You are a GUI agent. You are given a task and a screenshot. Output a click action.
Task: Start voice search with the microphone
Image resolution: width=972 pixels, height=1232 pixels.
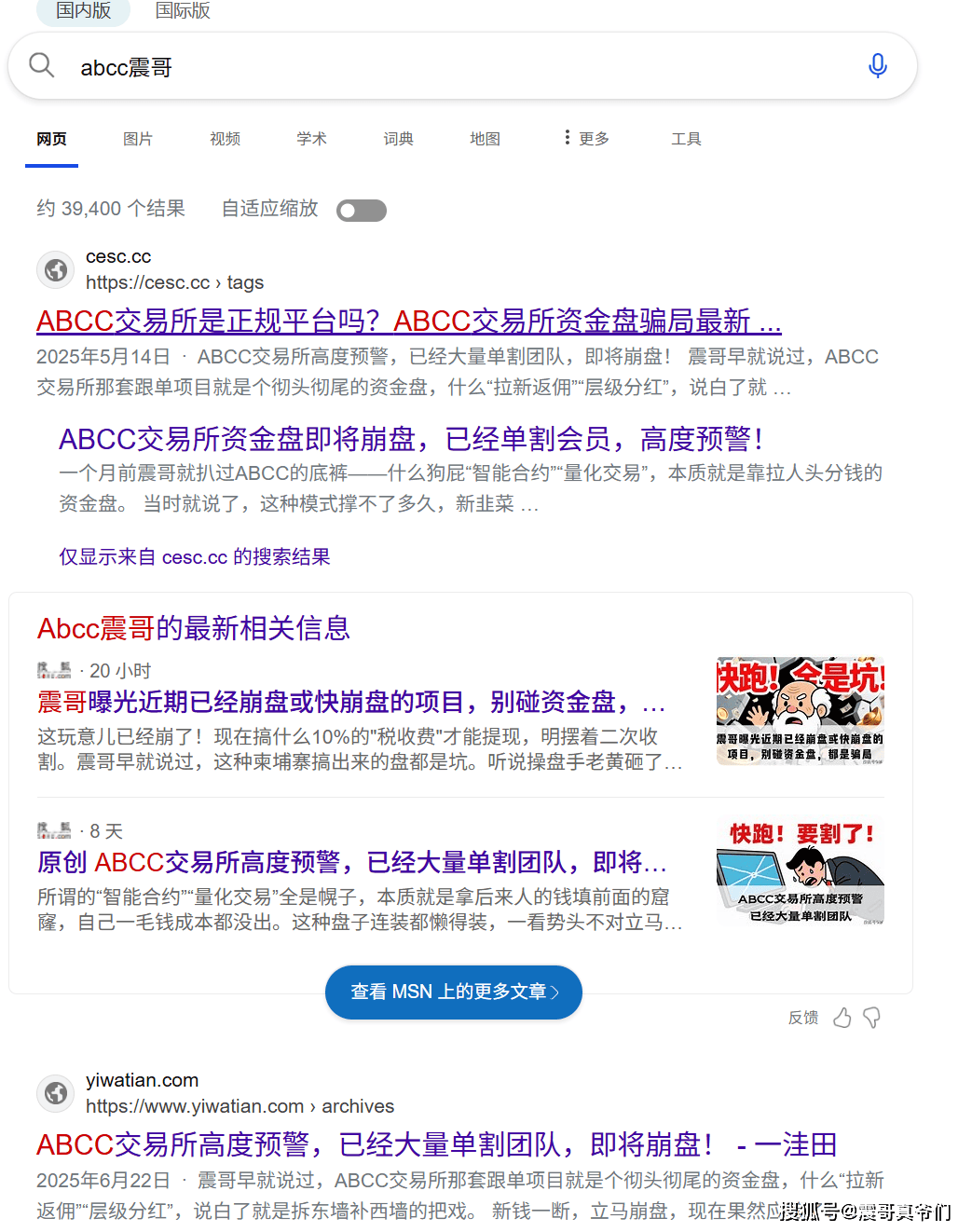click(x=877, y=66)
